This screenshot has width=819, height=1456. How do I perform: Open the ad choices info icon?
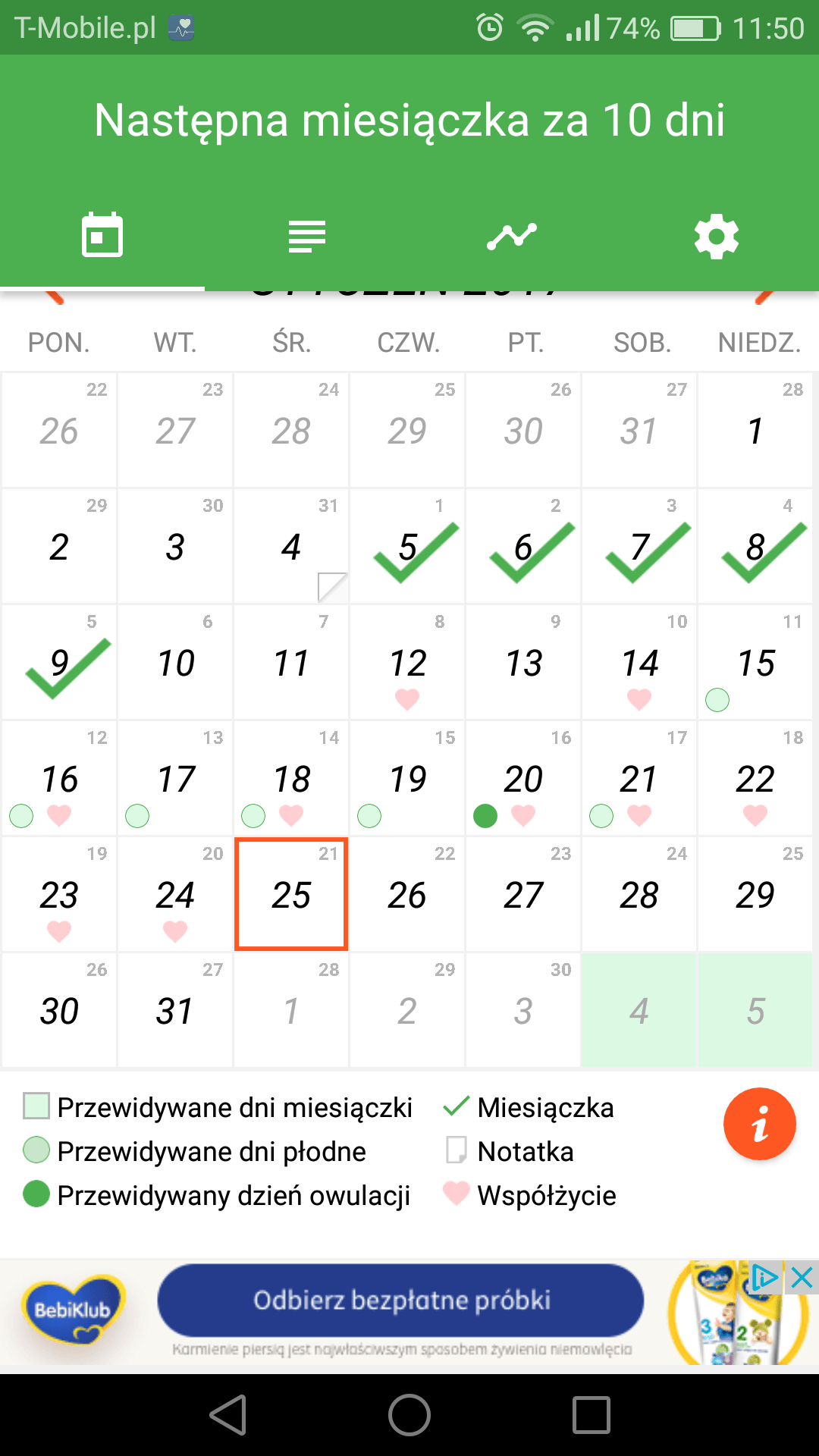click(x=764, y=1278)
